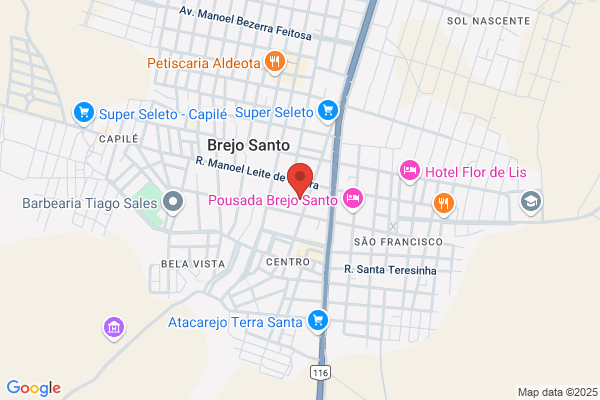Select the graduation cap school marker
The image size is (600, 400).
click(x=531, y=202)
